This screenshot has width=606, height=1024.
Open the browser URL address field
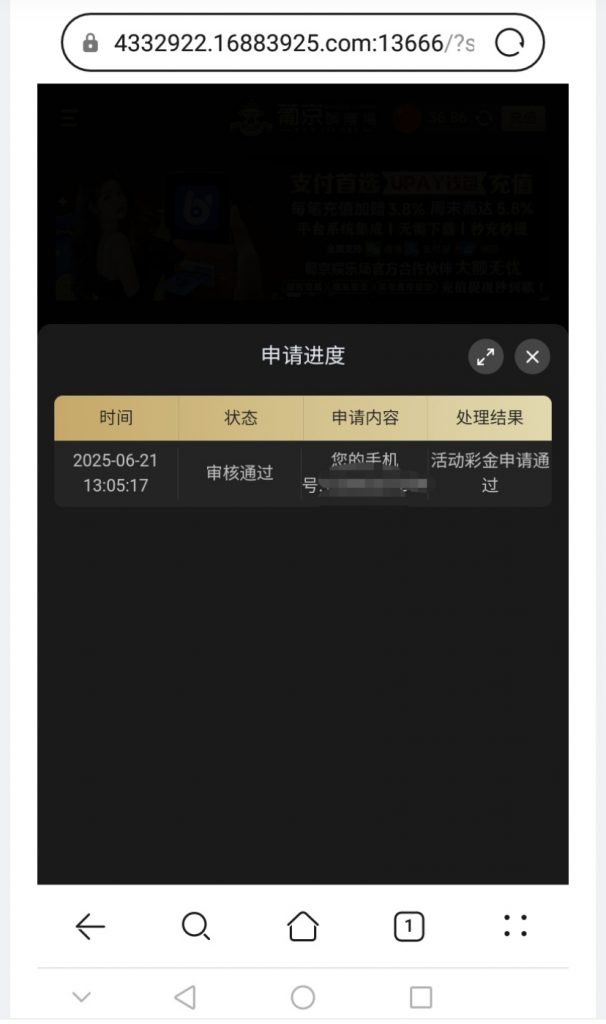(290, 43)
